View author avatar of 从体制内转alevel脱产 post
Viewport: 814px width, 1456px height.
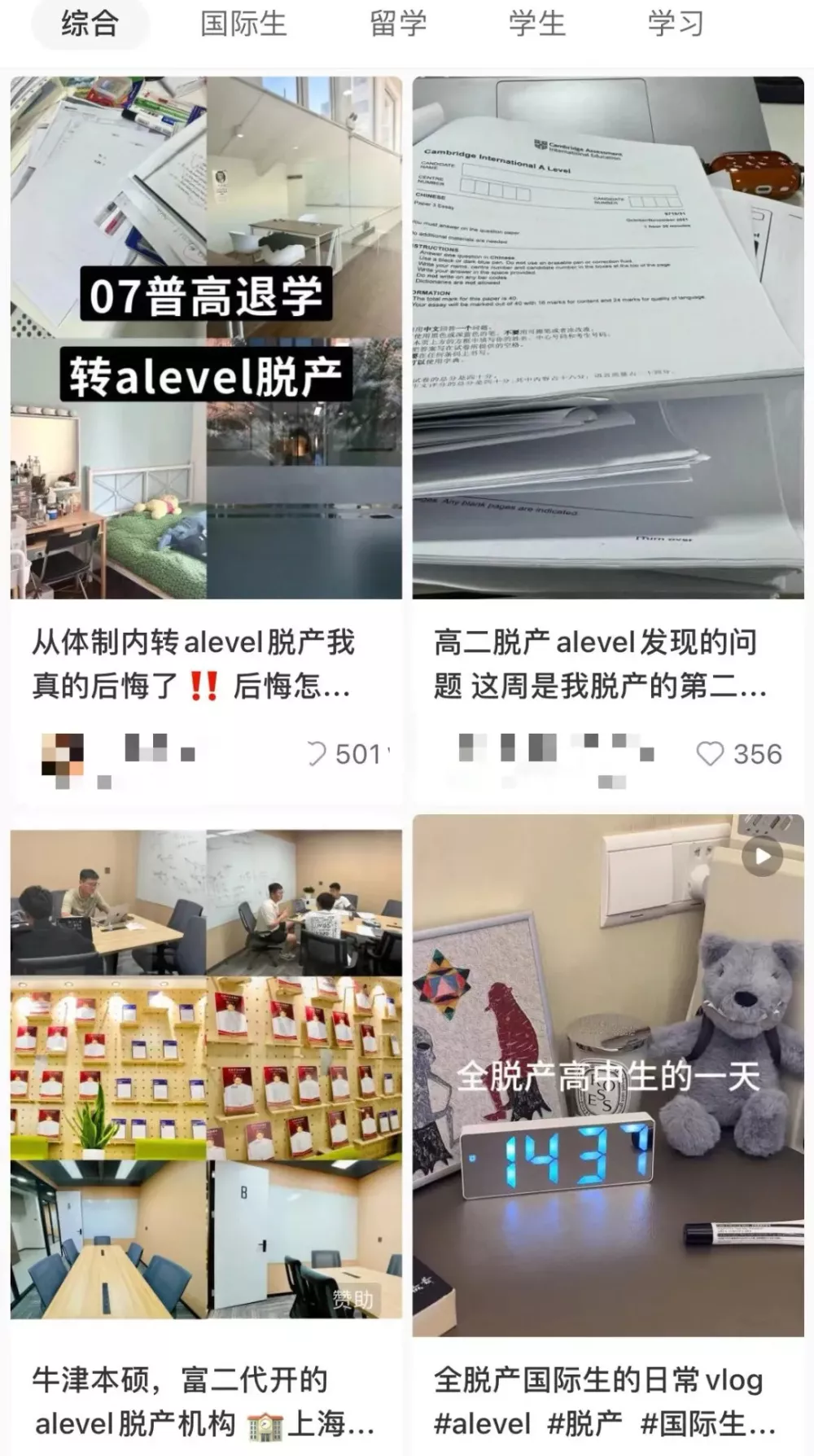click(63, 755)
